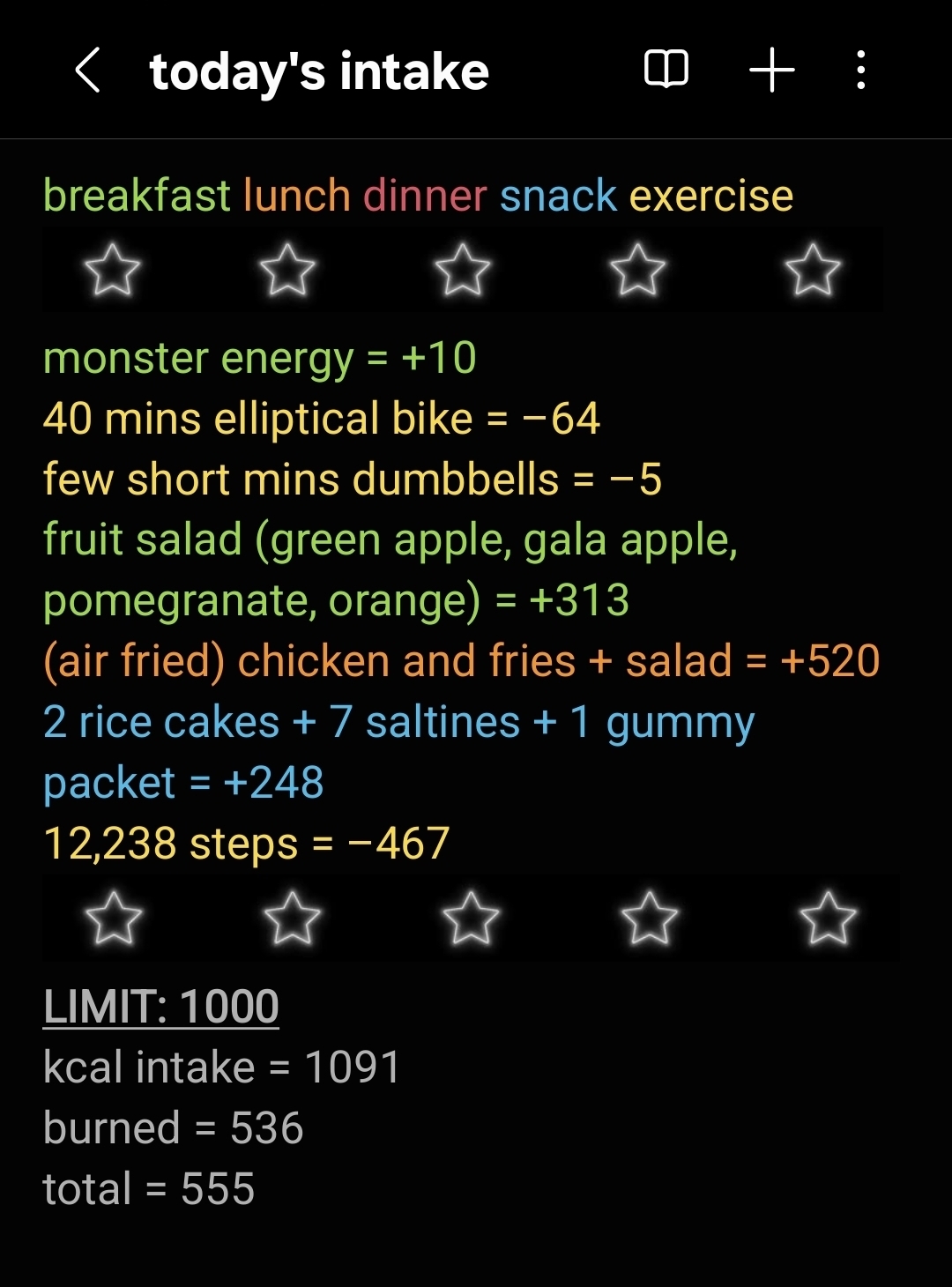This screenshot has height=1287, width=952.
Task: Switch to reading mode with book icon
Action: pyautogui.click(x=666, y=70)
